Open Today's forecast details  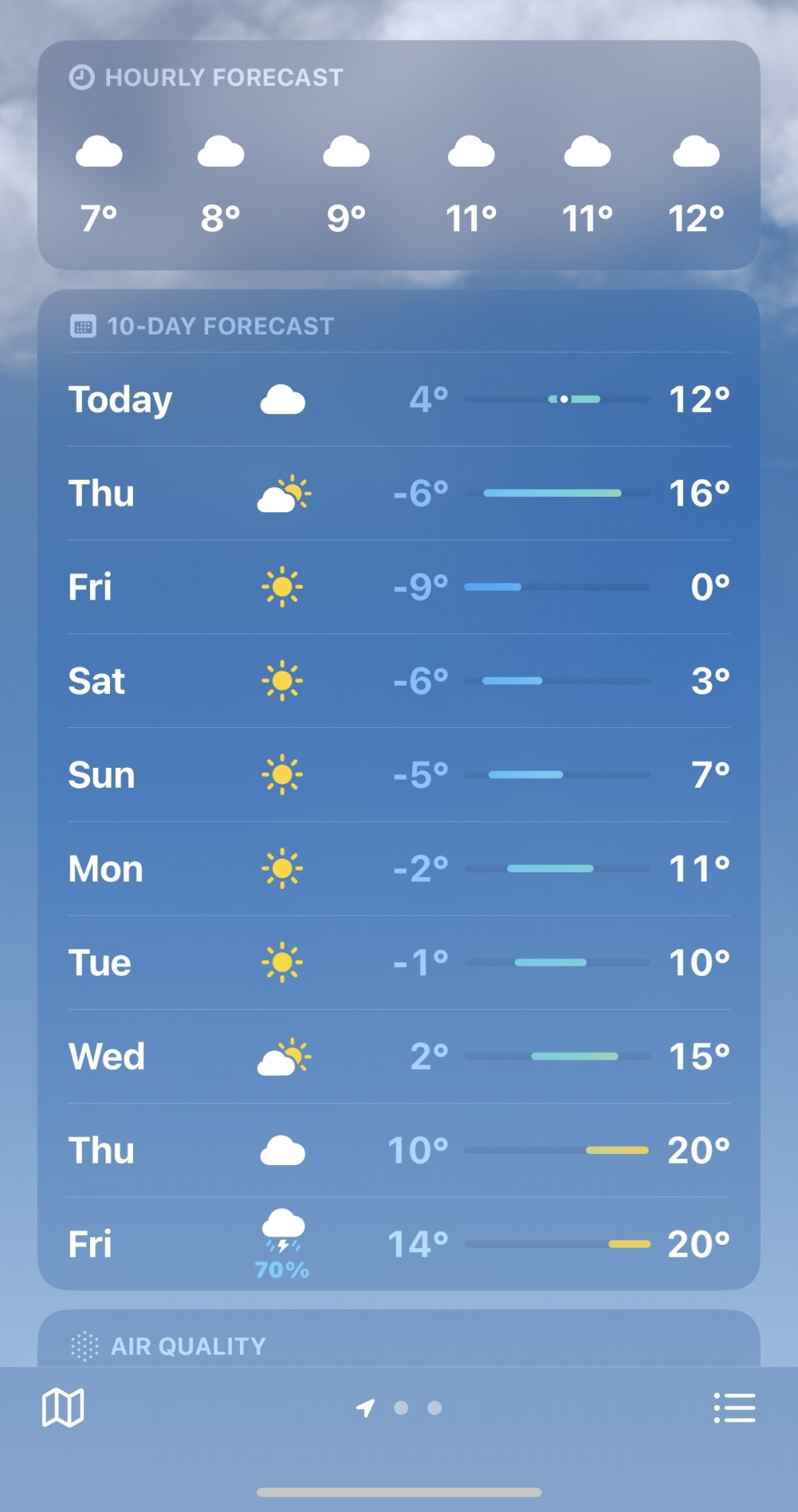click(399, 399)
